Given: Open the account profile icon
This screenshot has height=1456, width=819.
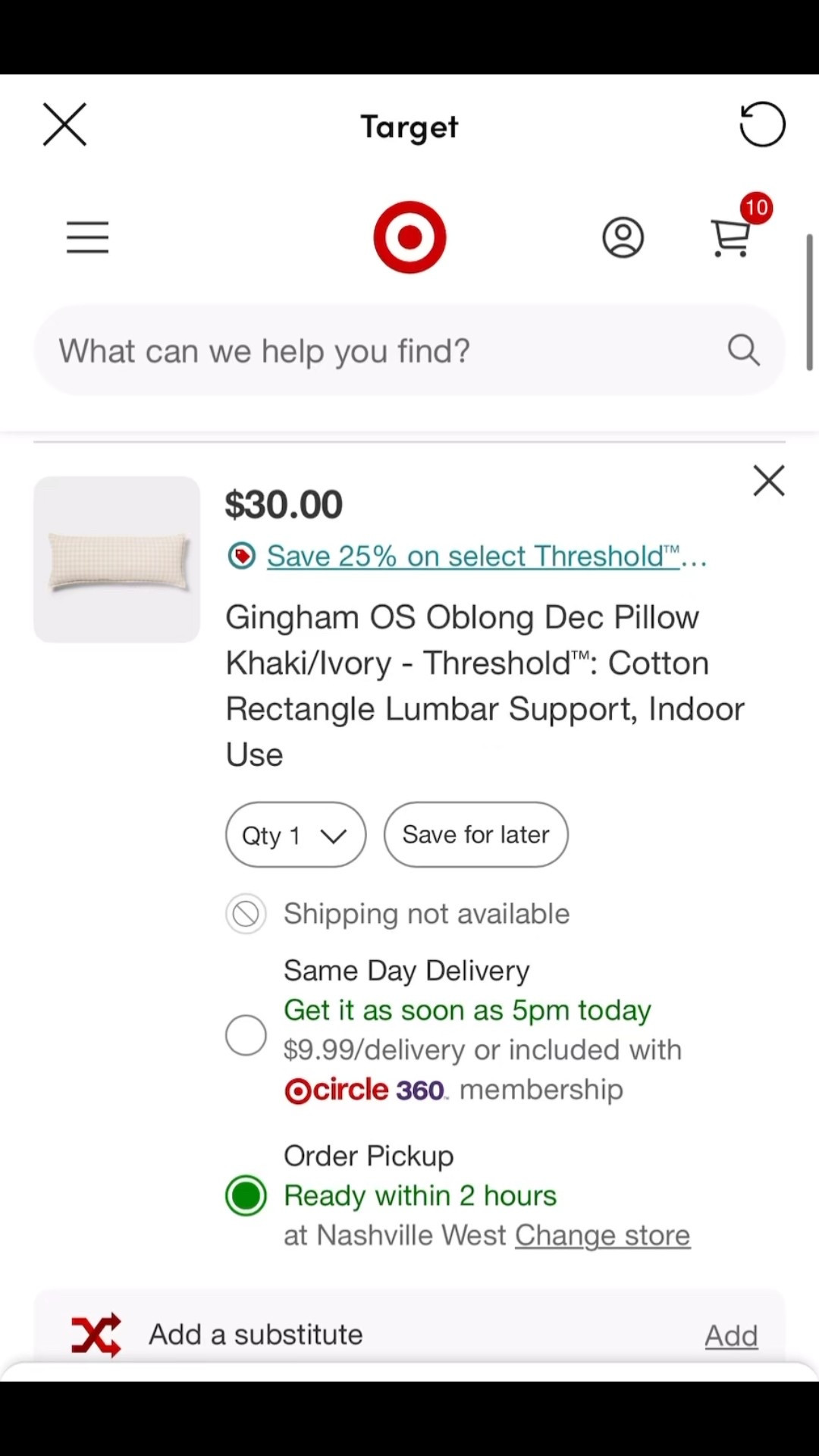Looking at the screenshot, I should coord(623,237).
